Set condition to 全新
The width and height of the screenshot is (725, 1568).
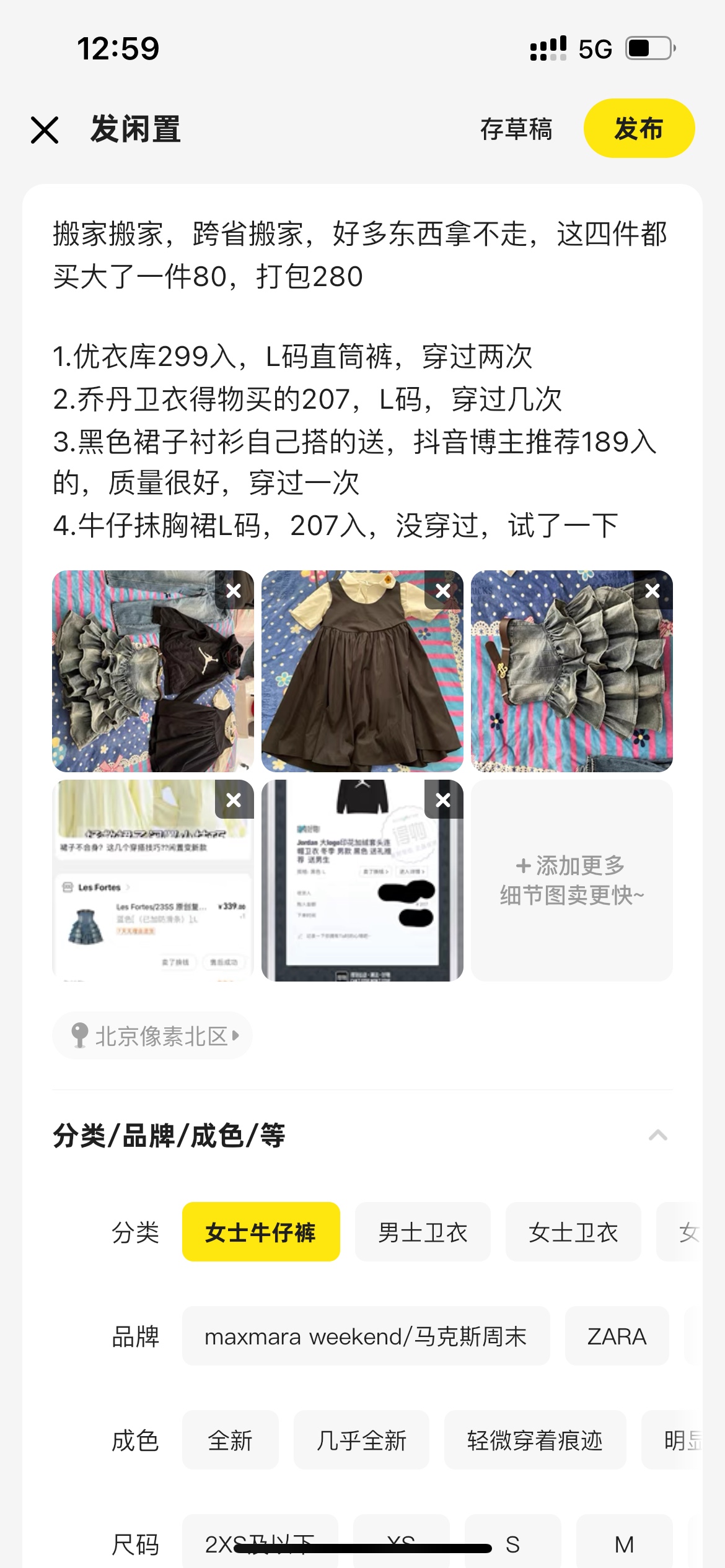(230, 1440)
